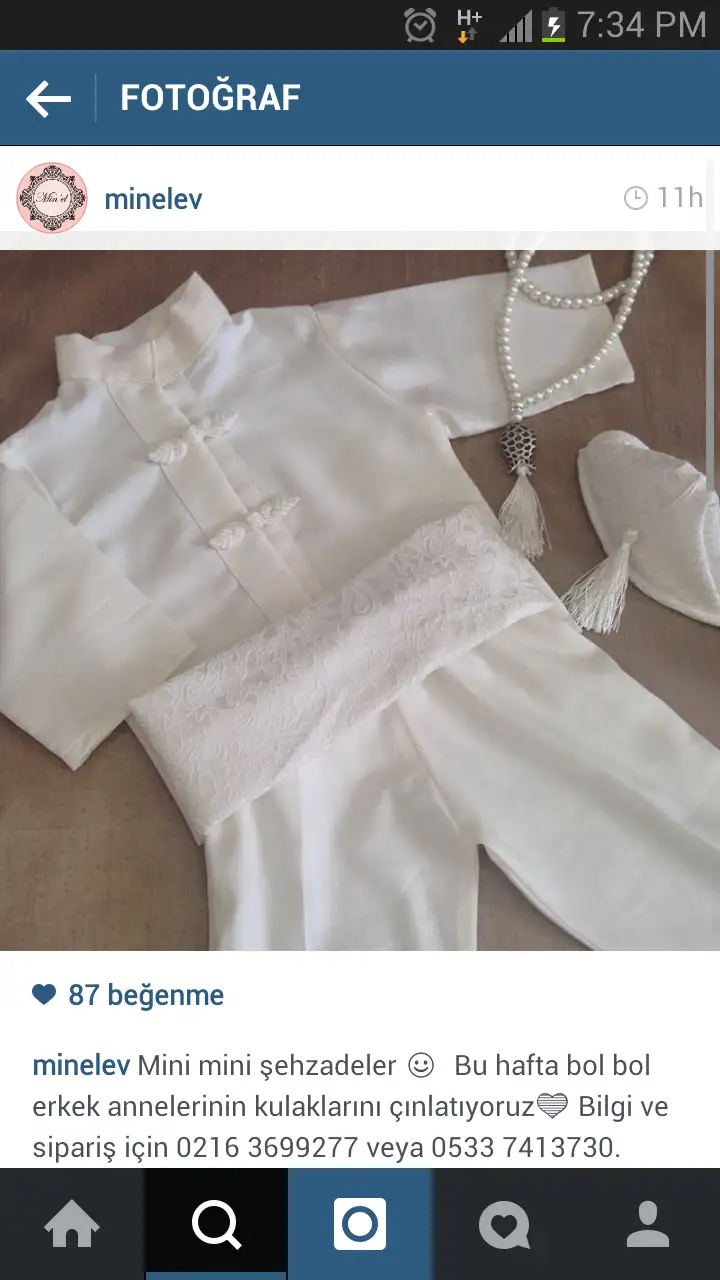View the 87 beğenme likes list
The height and width of the screenshot is (1280, 720).
[128, 995]
